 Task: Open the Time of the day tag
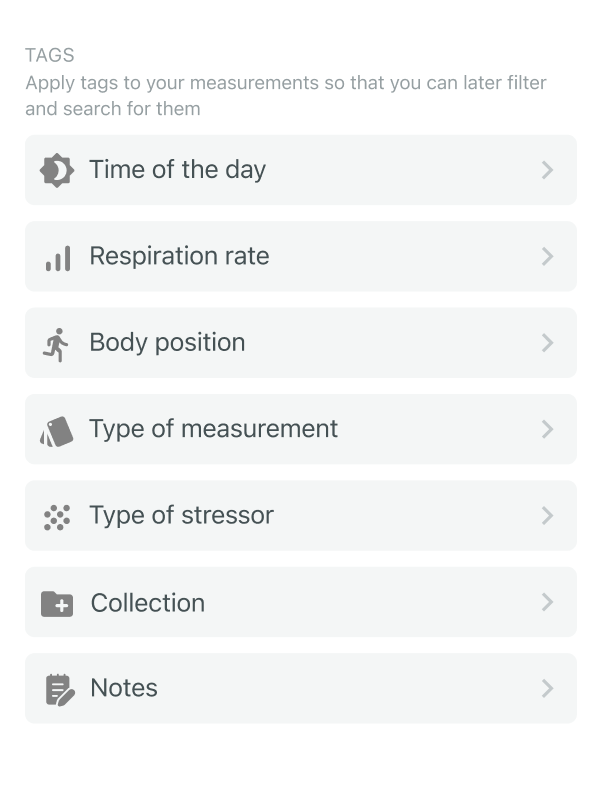click(300, 170)
